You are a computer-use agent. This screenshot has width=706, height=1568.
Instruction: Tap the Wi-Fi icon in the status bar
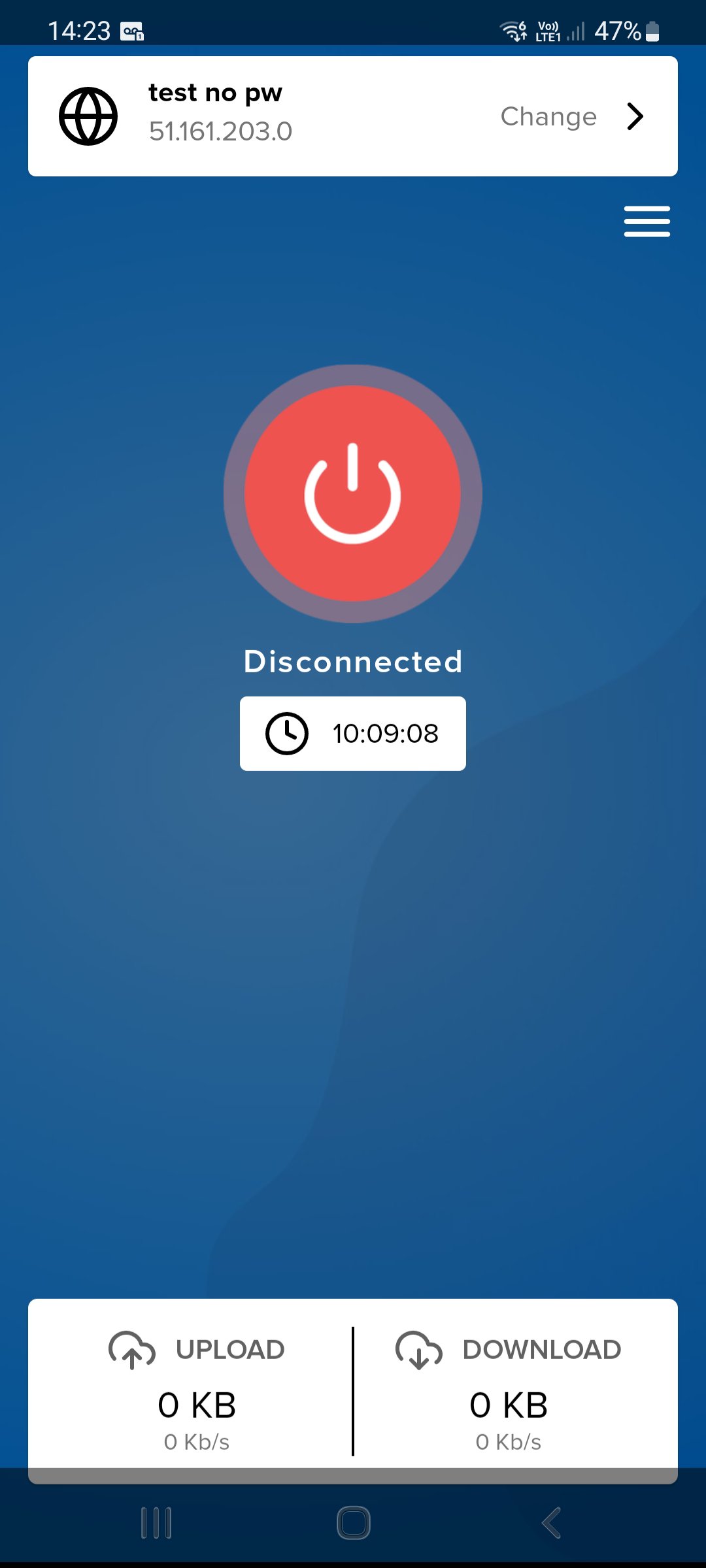pyautogui.click(x=511, y=29)
